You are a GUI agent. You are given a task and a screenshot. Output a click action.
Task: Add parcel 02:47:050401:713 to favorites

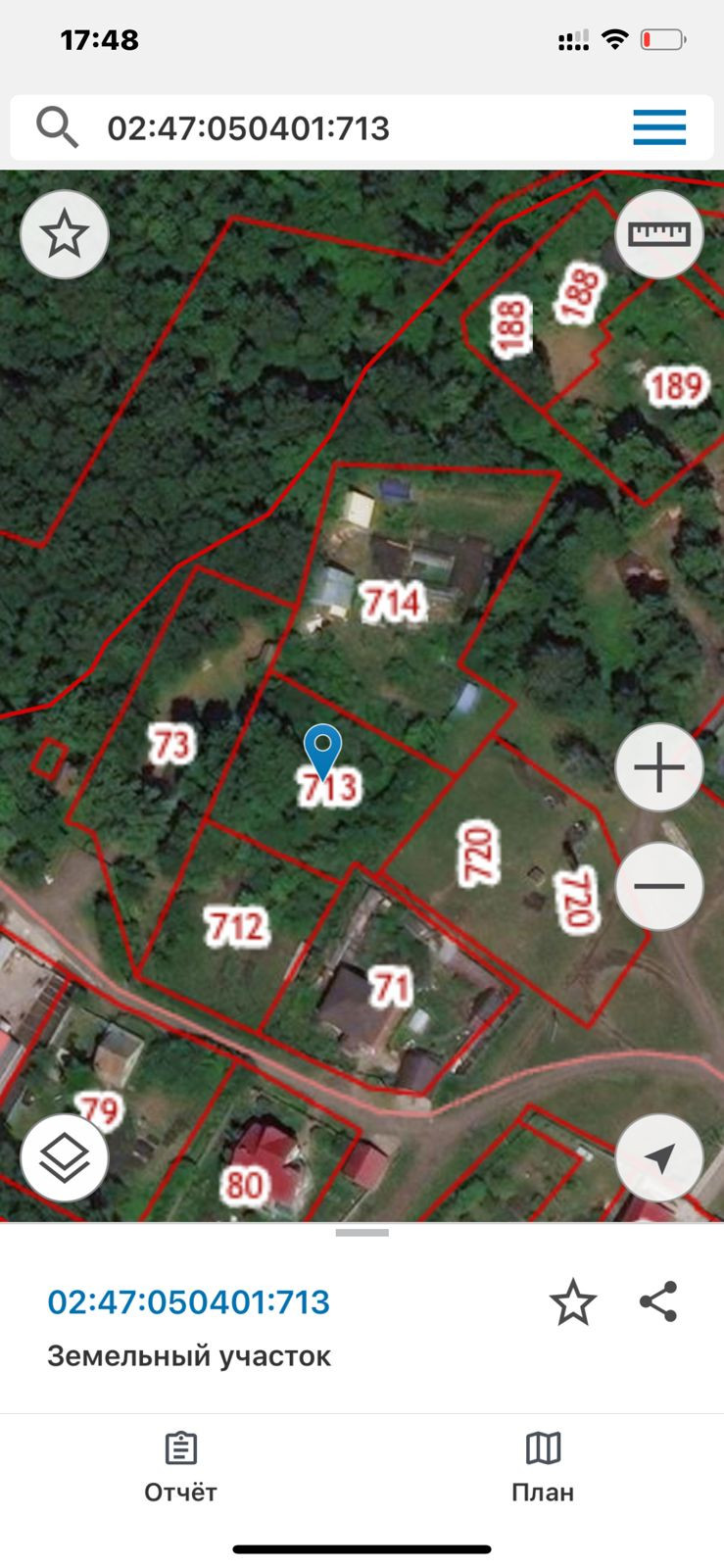(x=572, y=1302)
